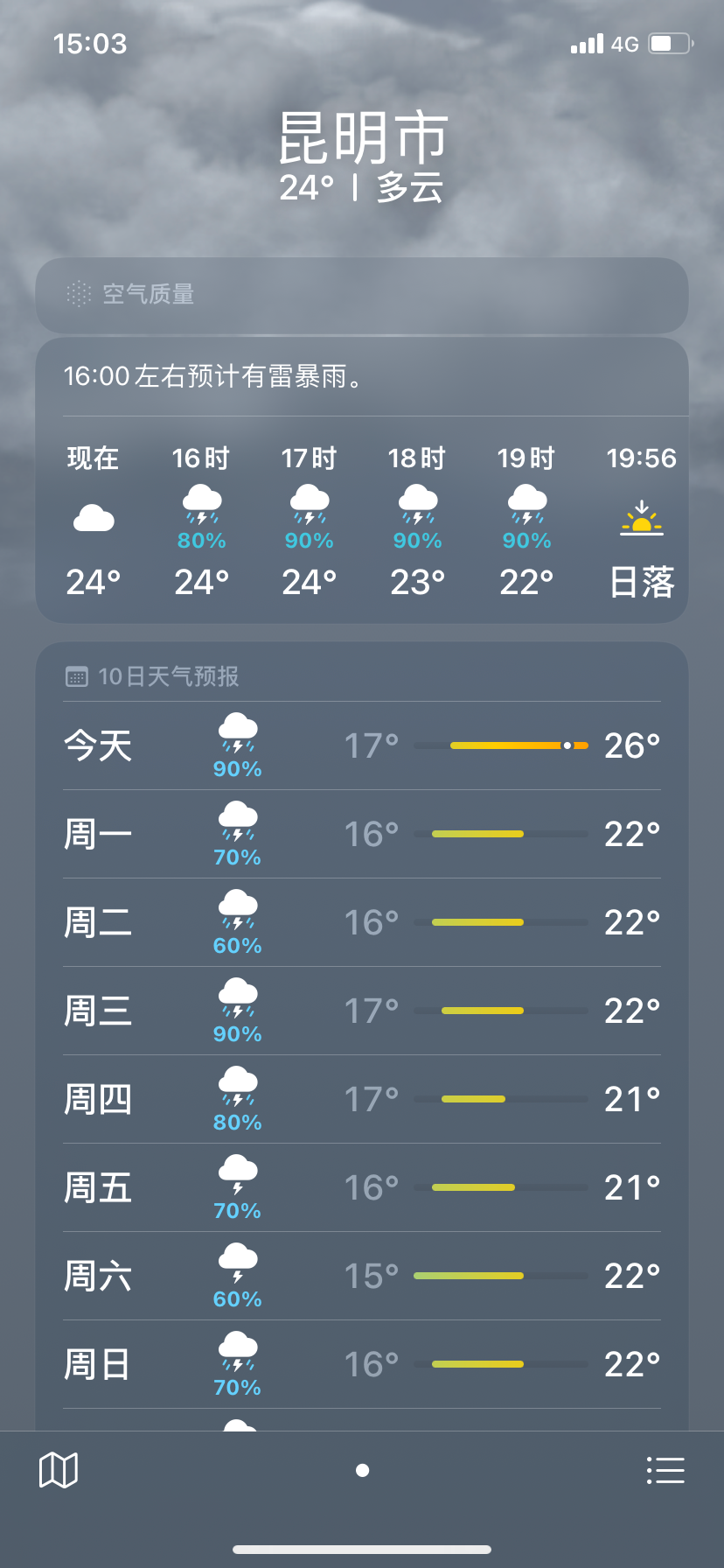The image size is (724, 1568).
Task: Tap the cloud icon under 现在
Action: point(92,517)
